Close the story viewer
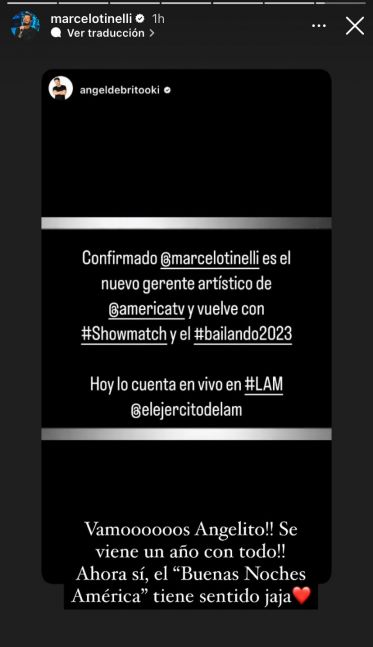This screenshot has height=647, width=373. (x=354, y=26)
